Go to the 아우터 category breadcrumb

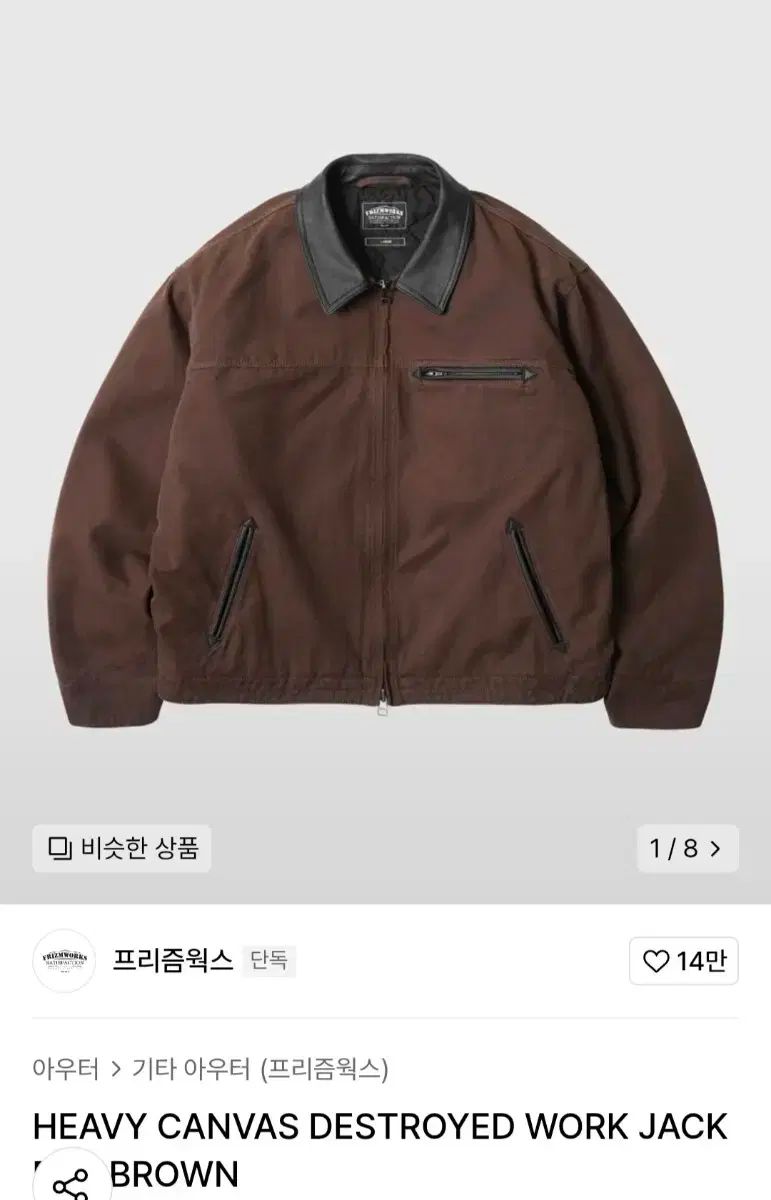click(x=65, y=1069)
